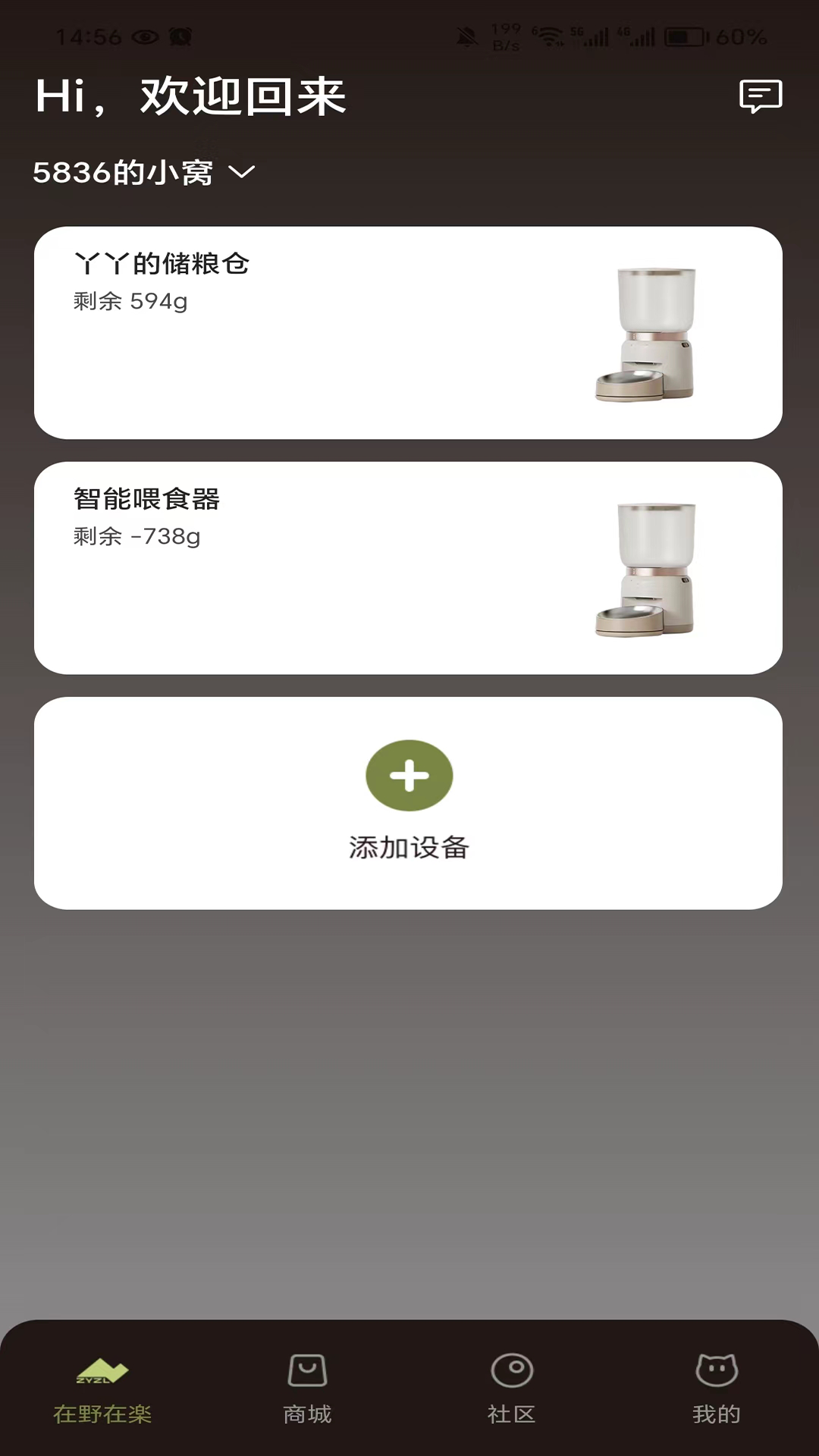Expand the 5836的小窝 home selector
The width and height of the screenshot is (819, 1456).
(125, 173)
